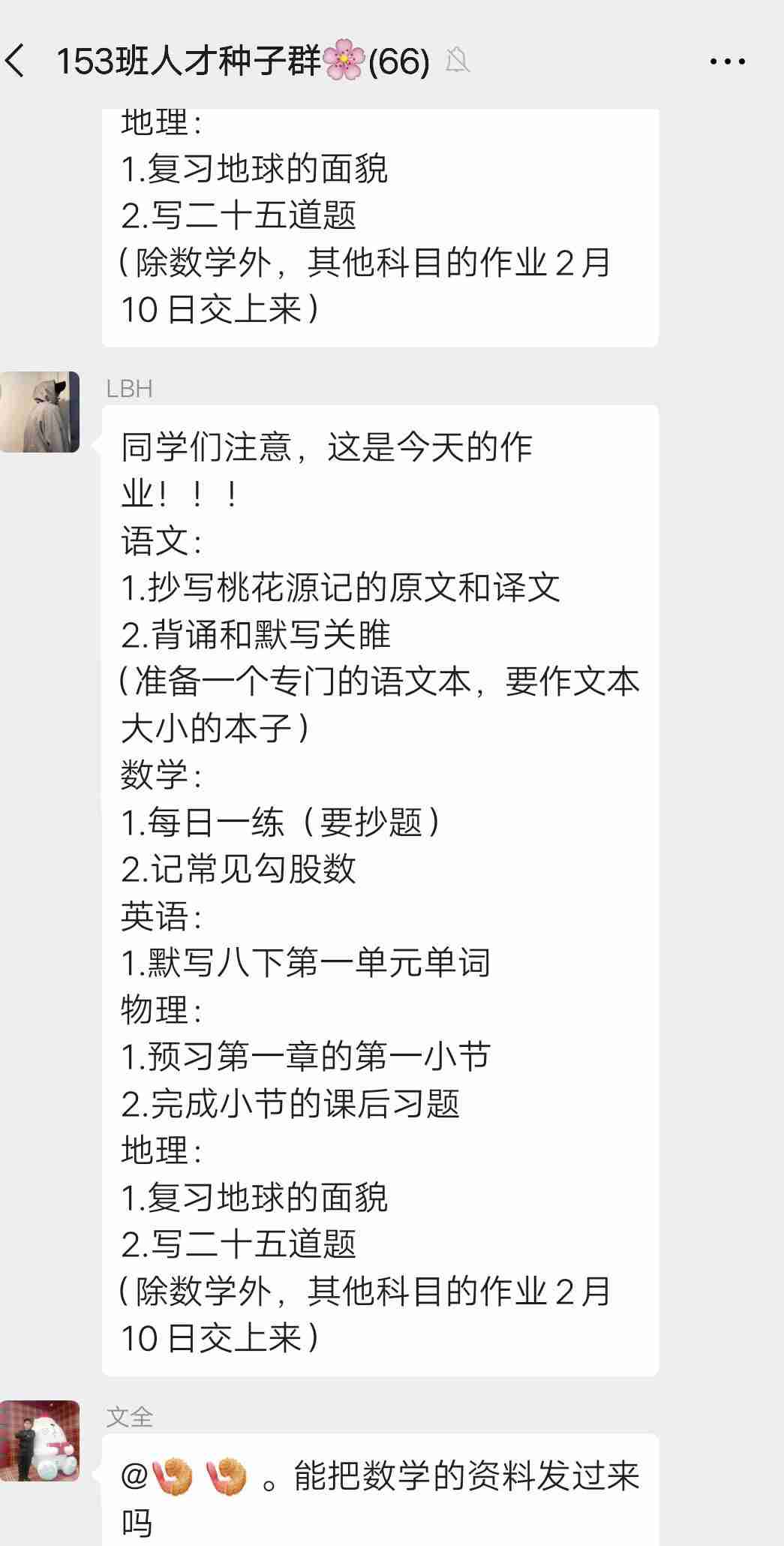Open LBH's profile avatar
Image resolution: width=784 pixels, height=1546 pixels.
point(40,412)
